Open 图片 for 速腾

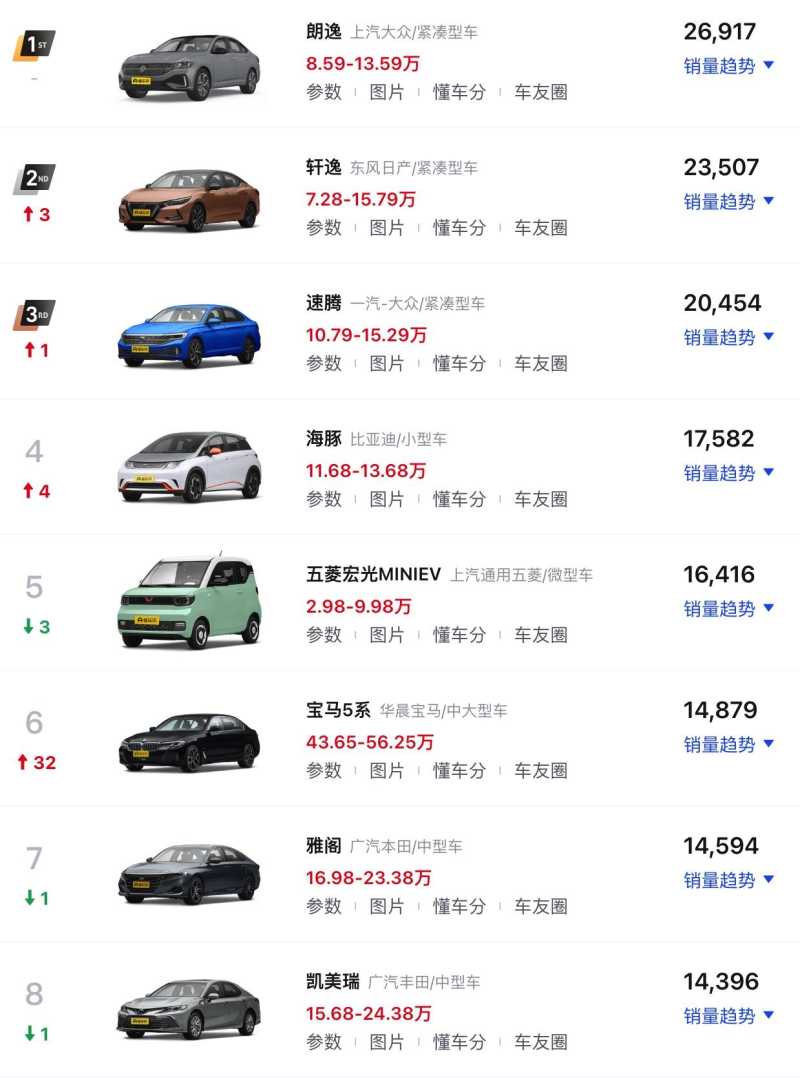pos(387,364)
